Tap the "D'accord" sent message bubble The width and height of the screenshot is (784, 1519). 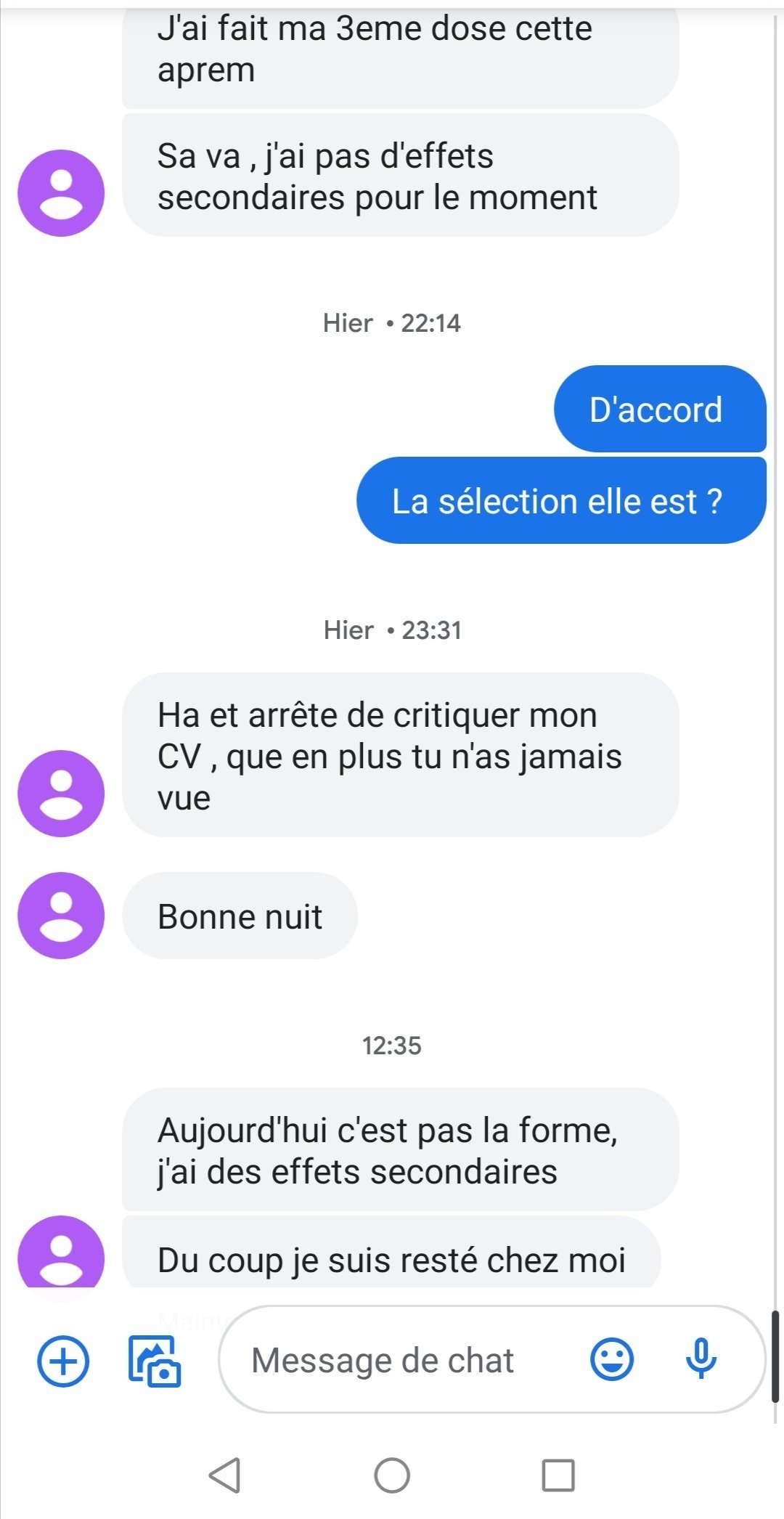click(660, 409)
